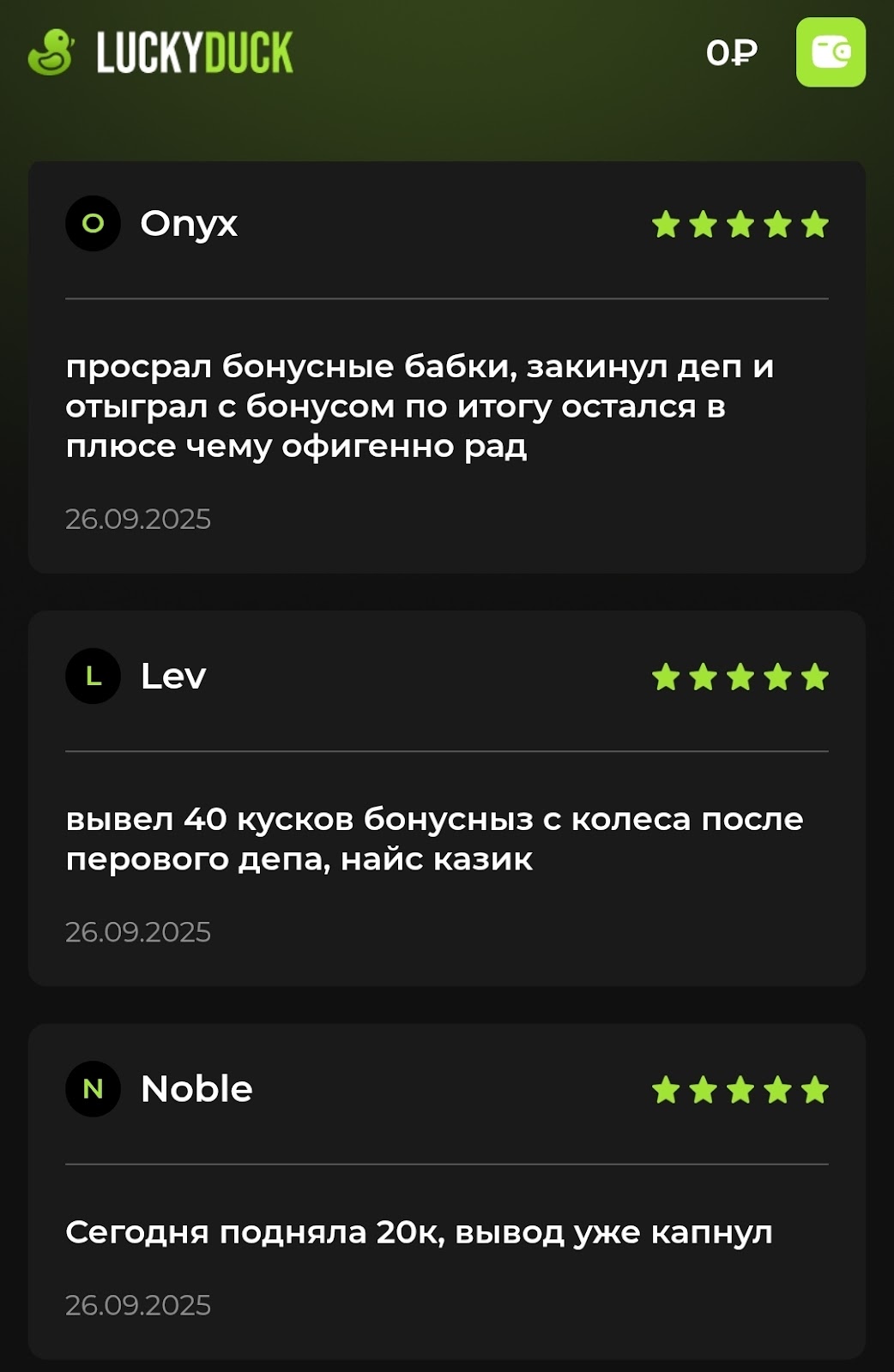Select the fifth star in Lev's rating
The height and width of the screenshot is (1372, 894).
pyautogui.click(x=812, y=676)
